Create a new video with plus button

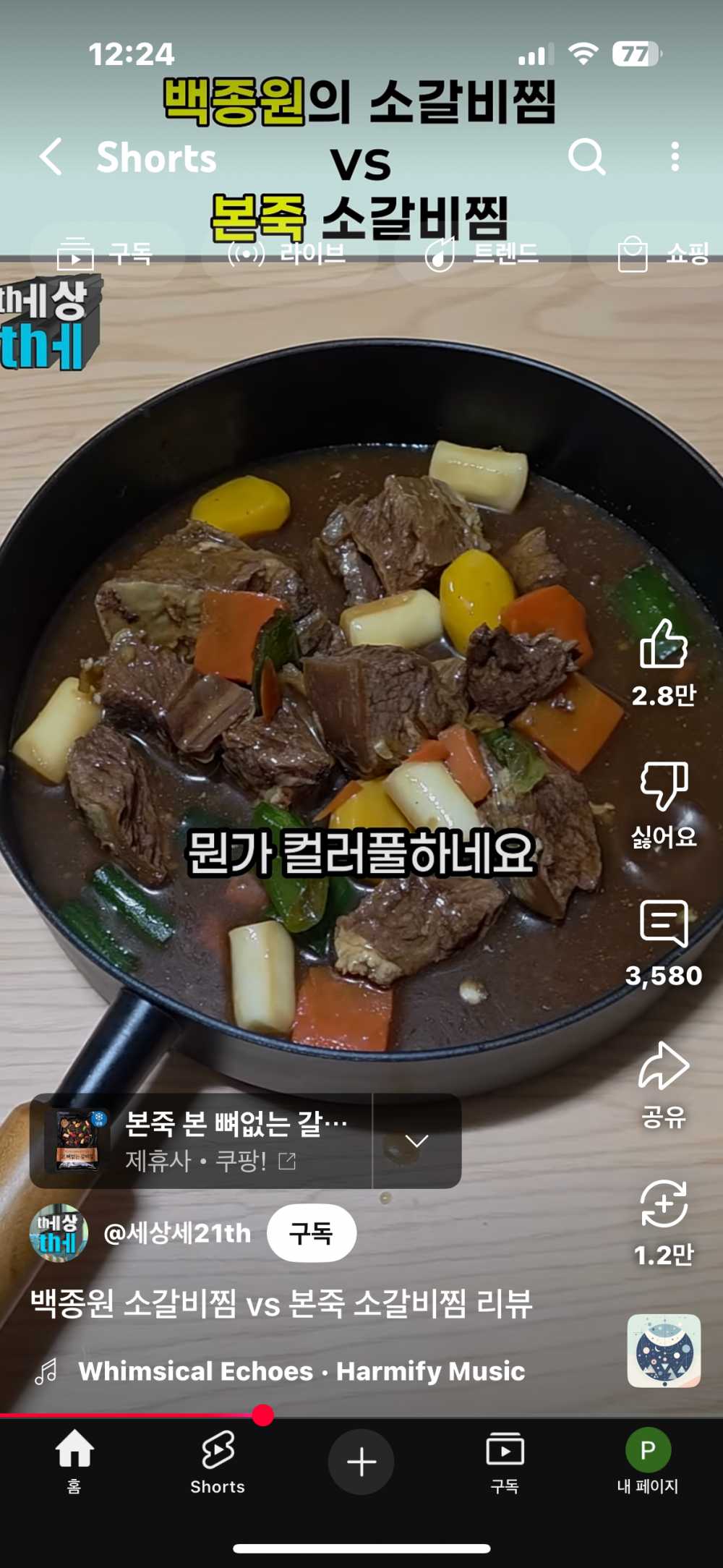361,1462
